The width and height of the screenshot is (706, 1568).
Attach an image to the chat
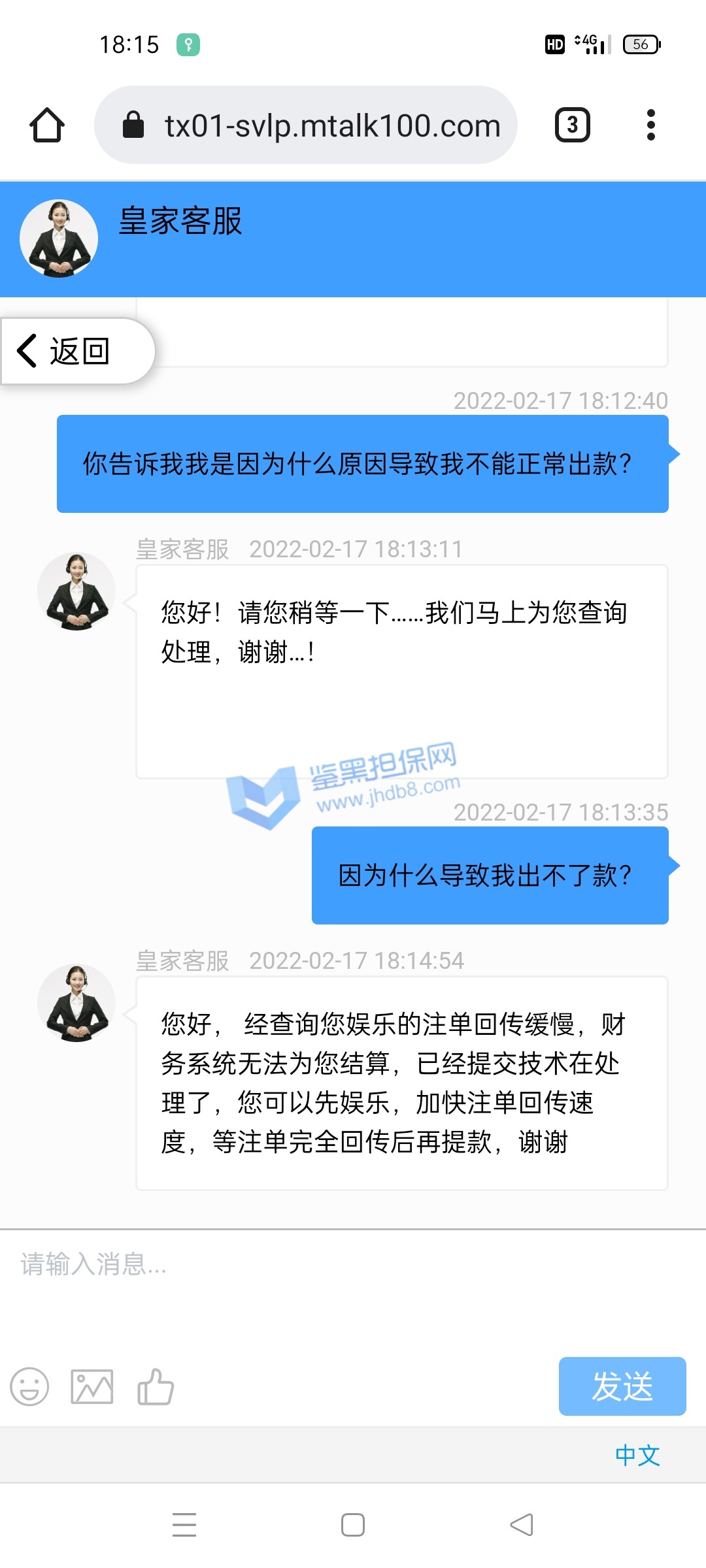tap(92, 1386)
